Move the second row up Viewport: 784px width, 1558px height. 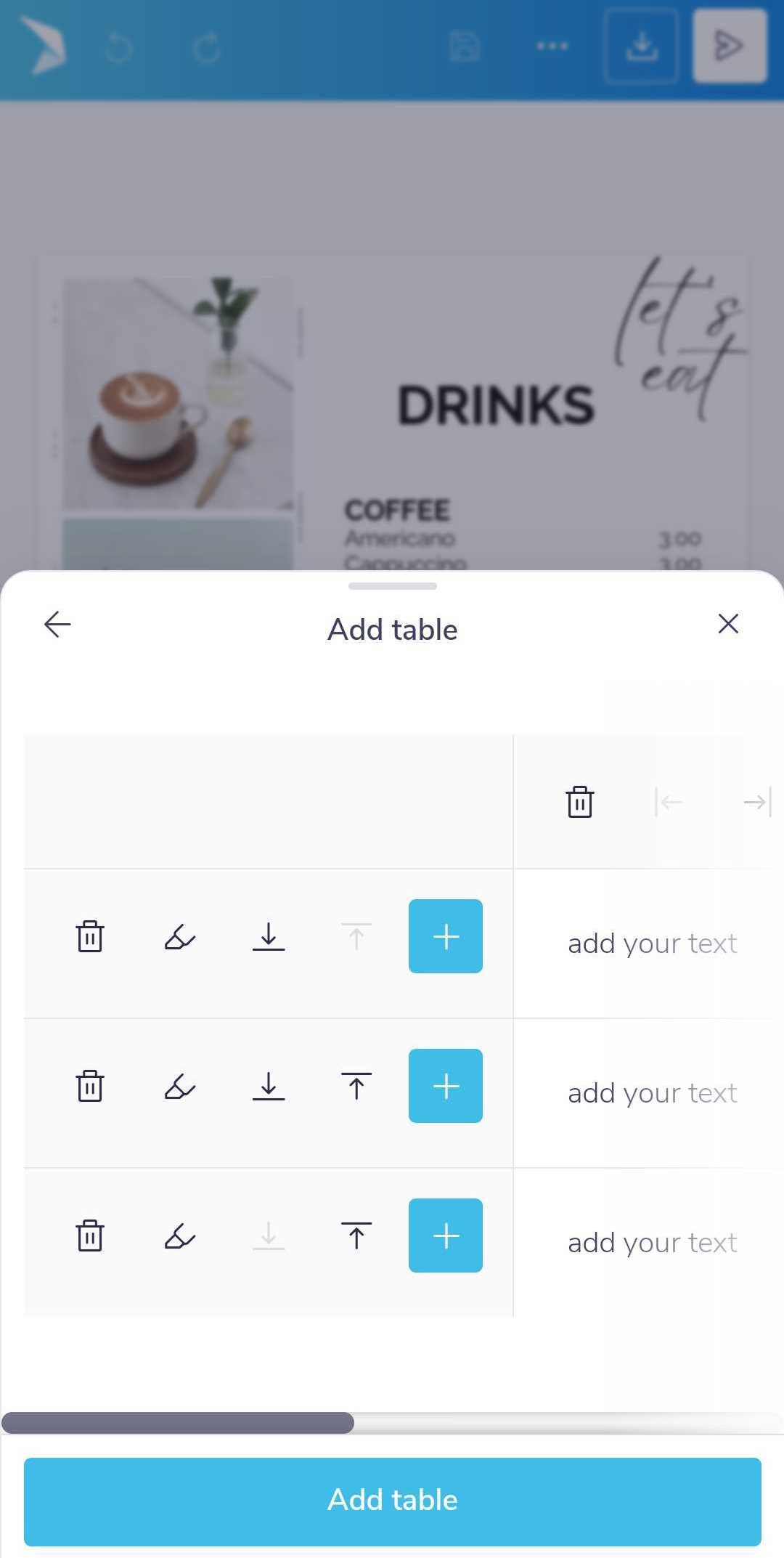[x=356, y=1086]
